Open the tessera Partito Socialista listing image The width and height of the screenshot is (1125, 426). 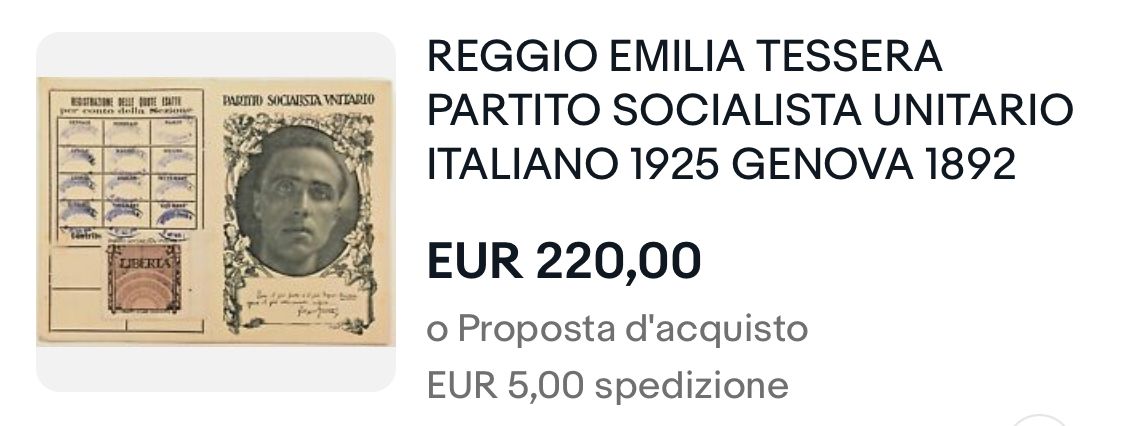tap(216, 212)
